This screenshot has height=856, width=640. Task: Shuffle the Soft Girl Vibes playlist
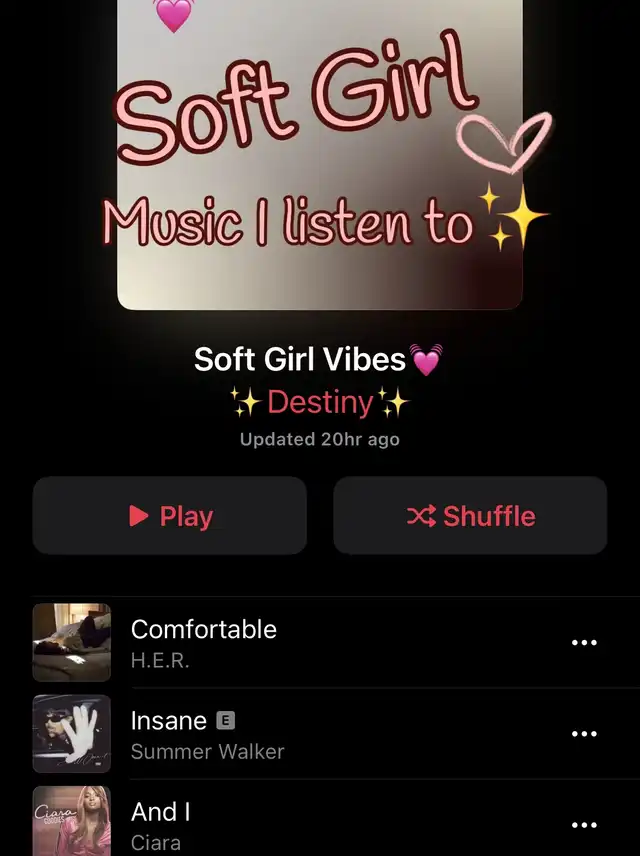coord(470,516)
